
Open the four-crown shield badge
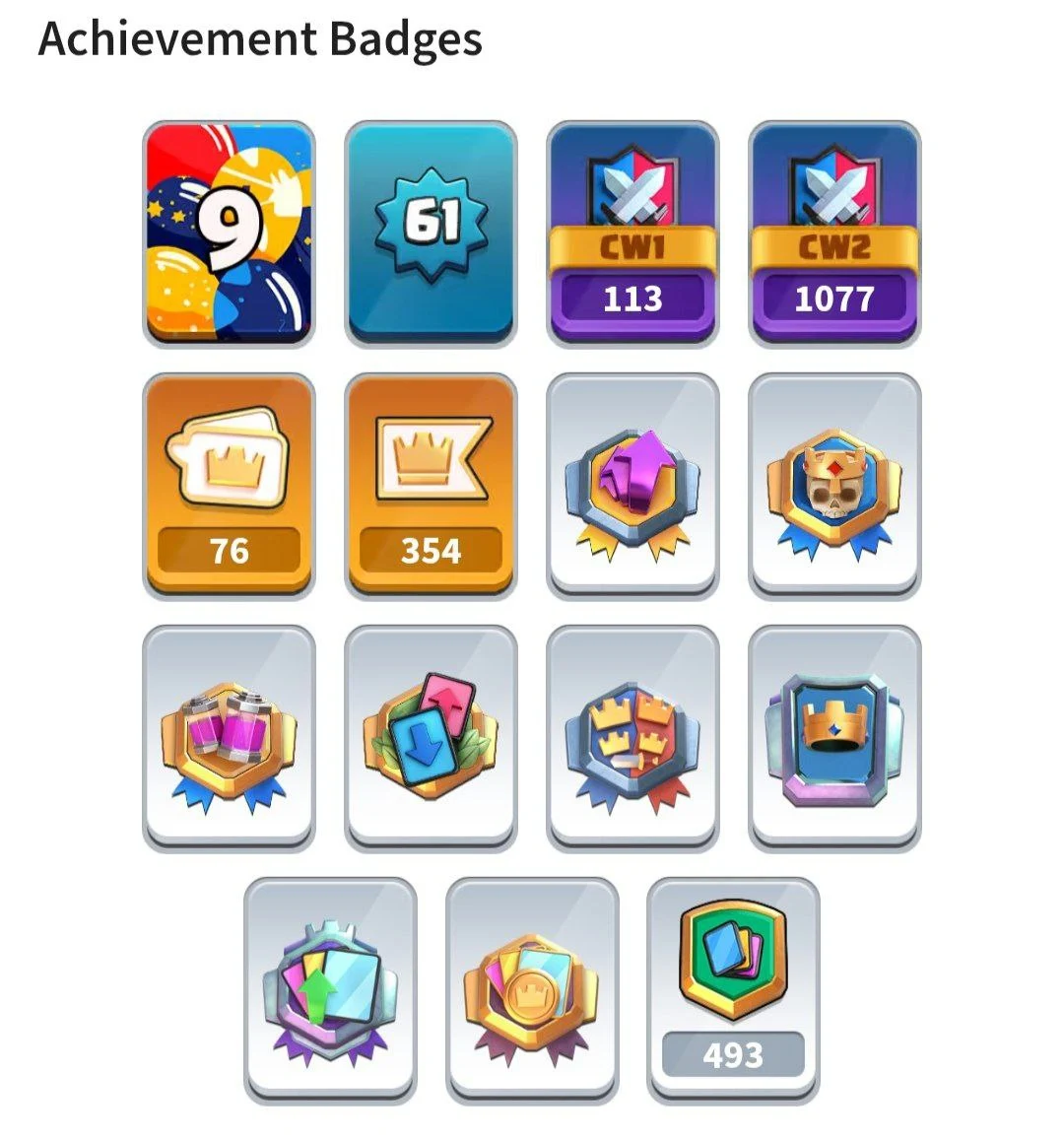[632, 737]
